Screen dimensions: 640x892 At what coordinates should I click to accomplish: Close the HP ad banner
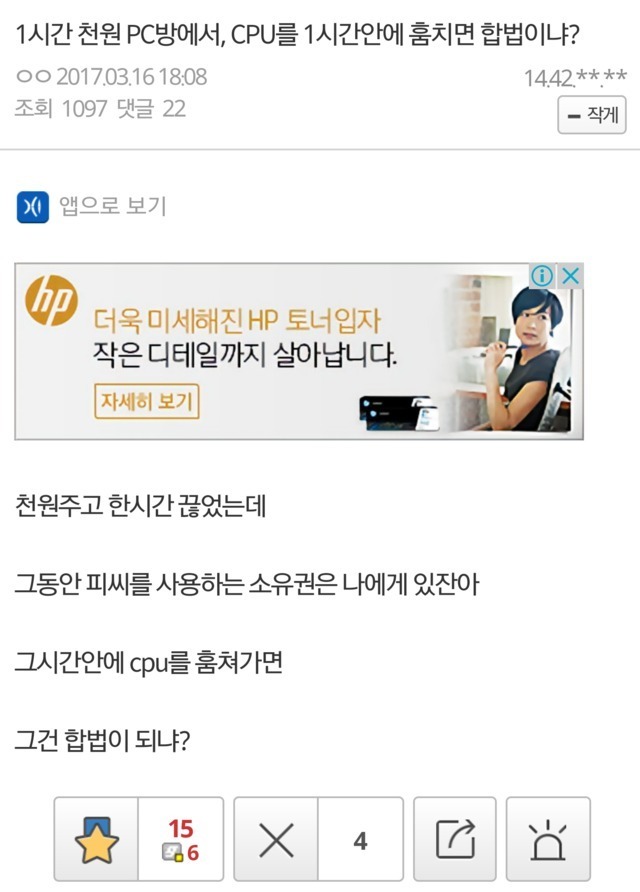(x=570, y=276)
